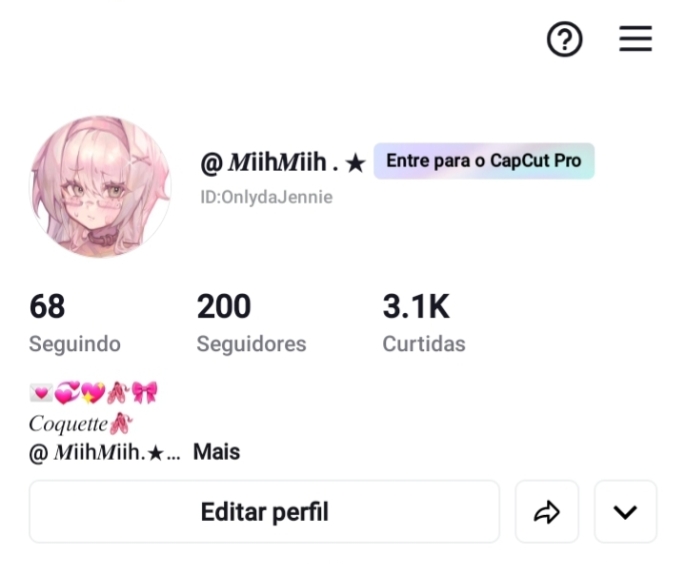Open the help question mark icon
Image resolution: width=686 pixels, height=564 pixels.
pyautogui.click(x=565, y=40)
